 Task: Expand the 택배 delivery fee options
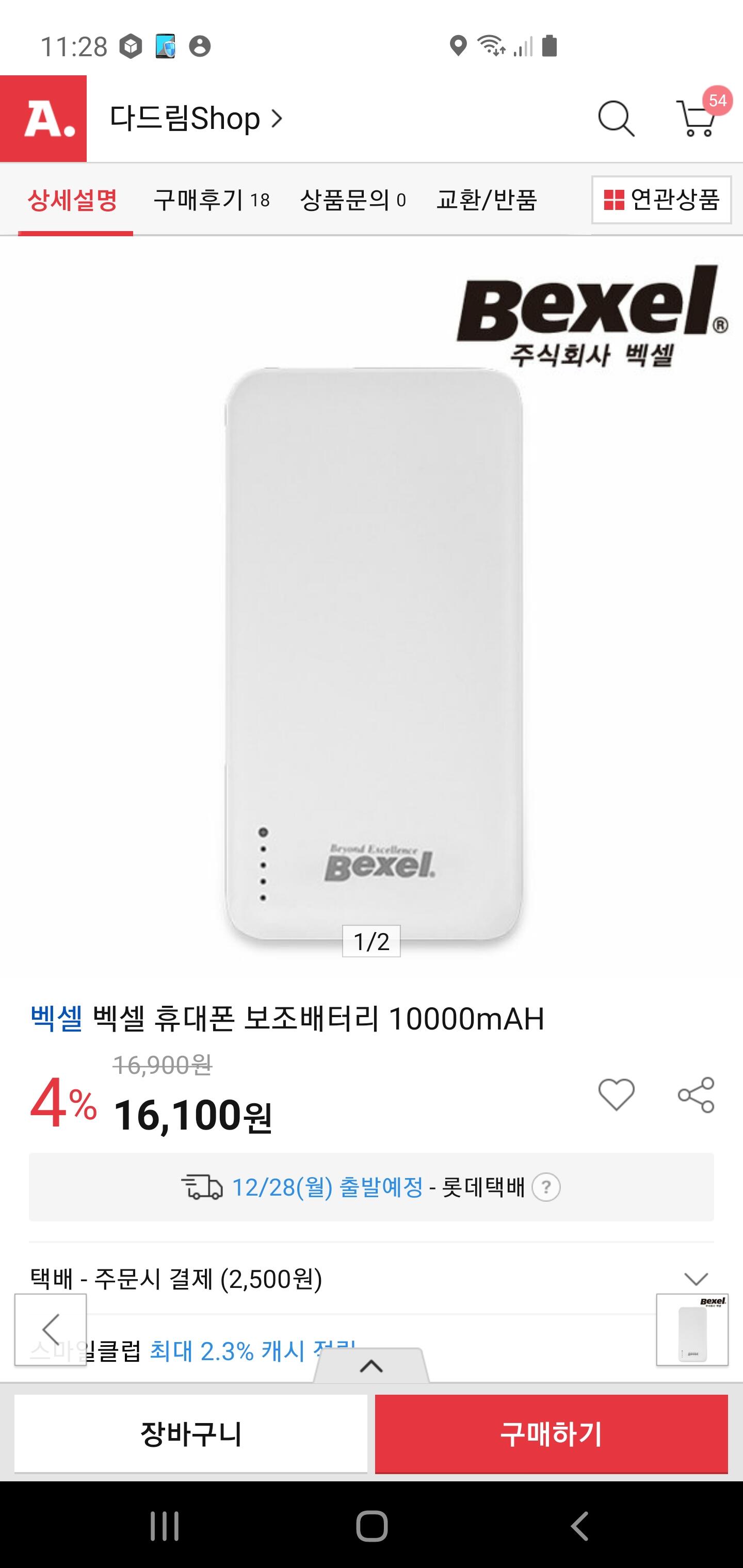tap(696, 1278)
